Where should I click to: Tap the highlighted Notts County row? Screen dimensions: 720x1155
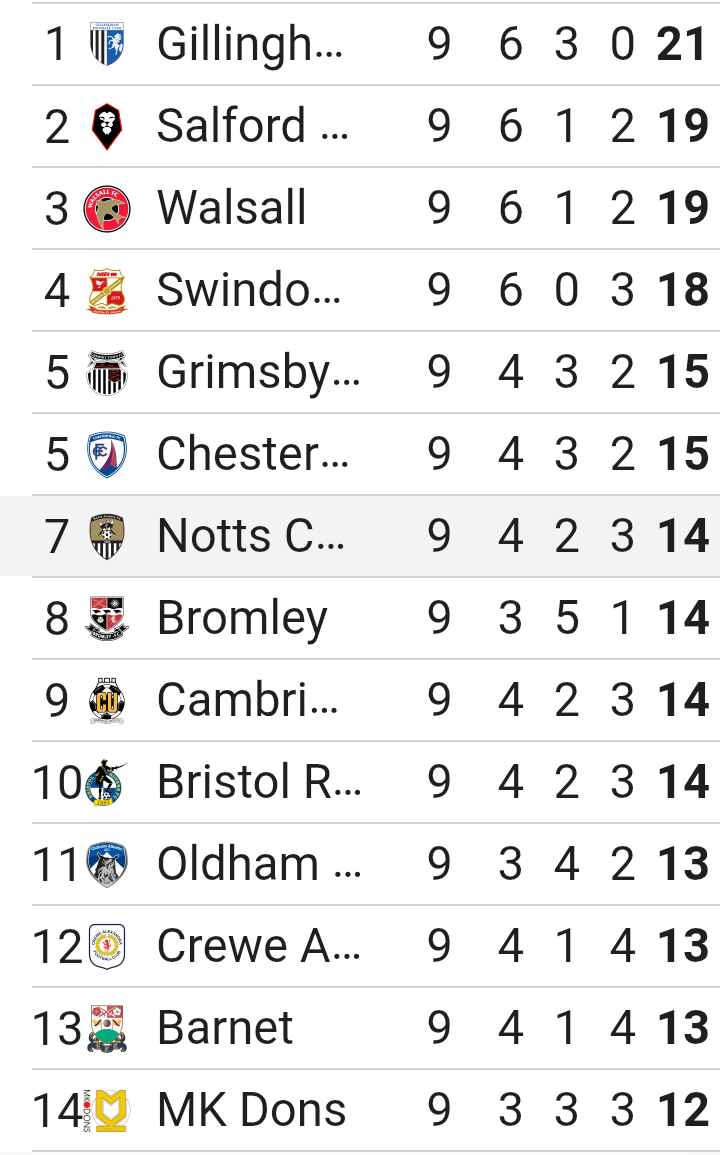pyautogui.click(x=360, y=536)
